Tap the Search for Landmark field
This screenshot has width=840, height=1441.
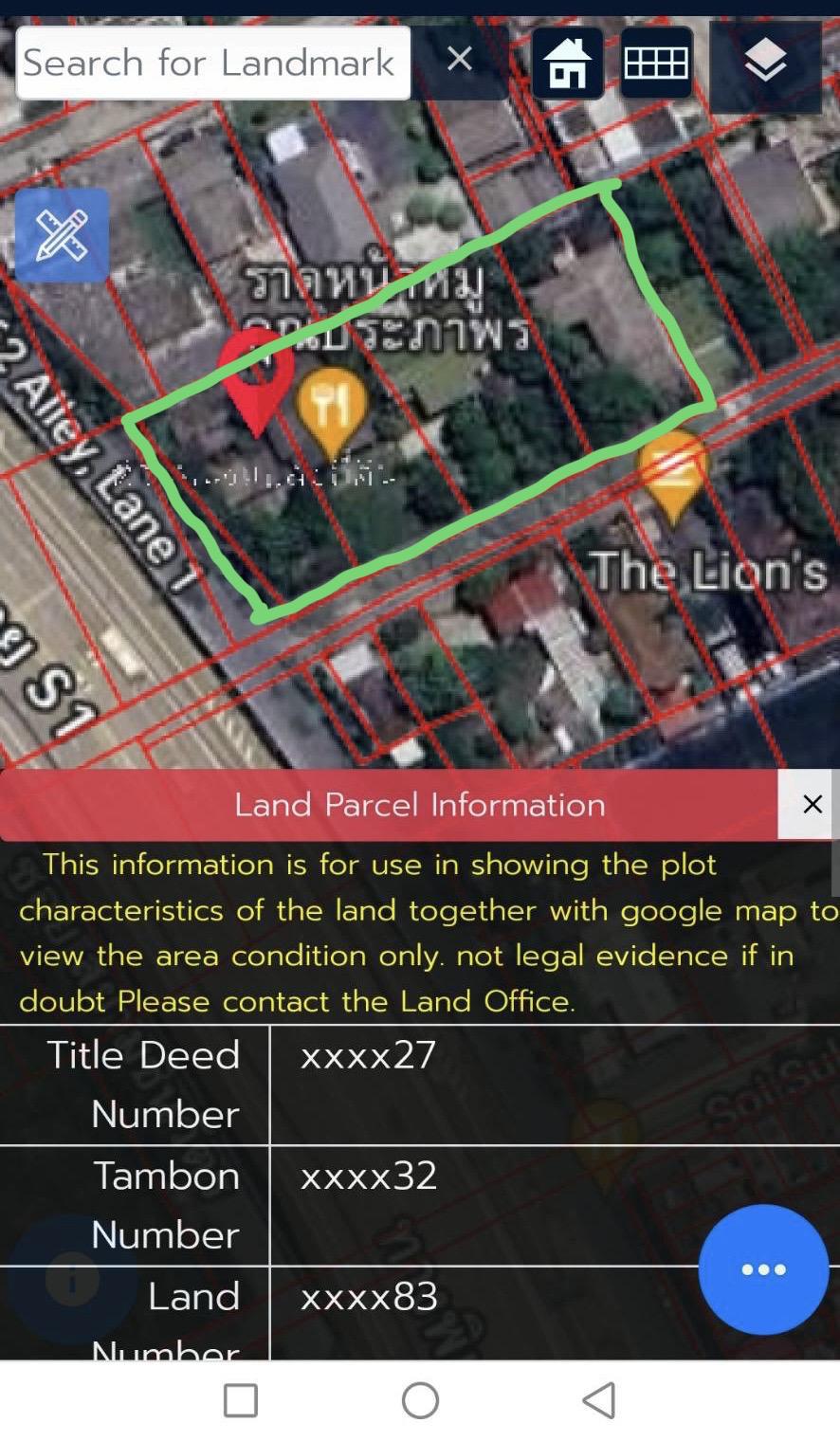tap(213, 63)
